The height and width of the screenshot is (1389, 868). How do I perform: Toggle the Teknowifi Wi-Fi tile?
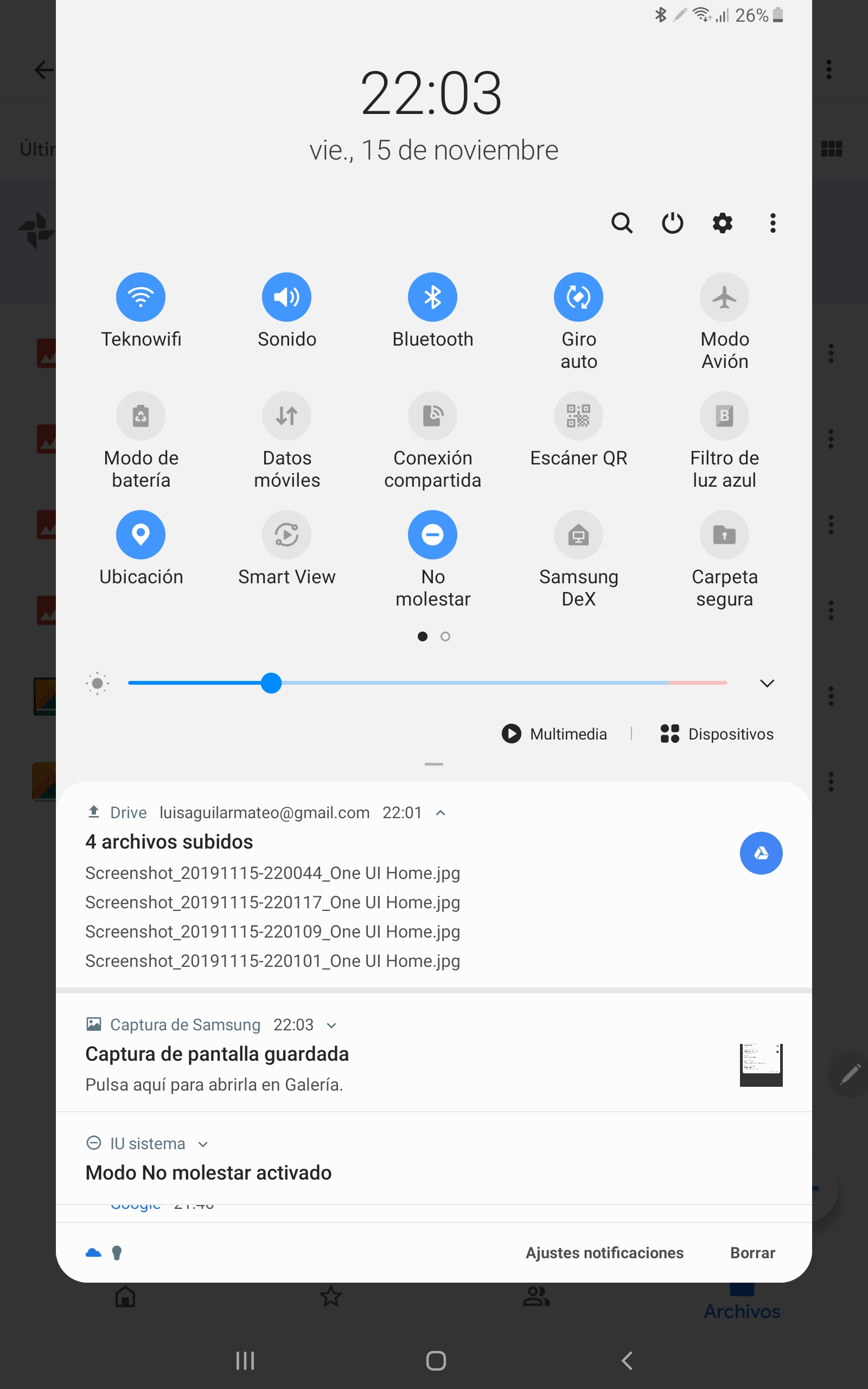pos(141,297)
